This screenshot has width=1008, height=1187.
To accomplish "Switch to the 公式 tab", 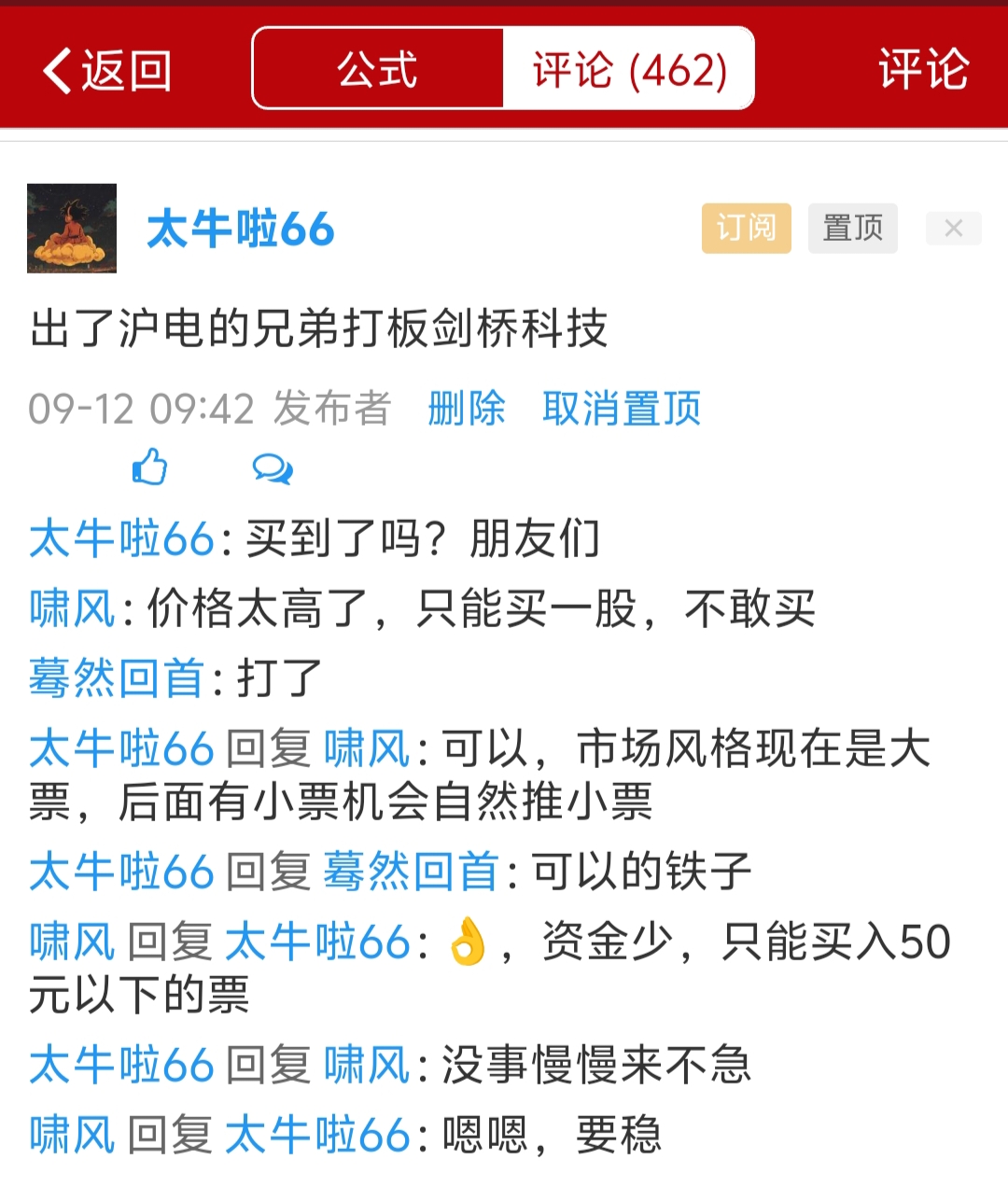I will [x=378, y=69].
